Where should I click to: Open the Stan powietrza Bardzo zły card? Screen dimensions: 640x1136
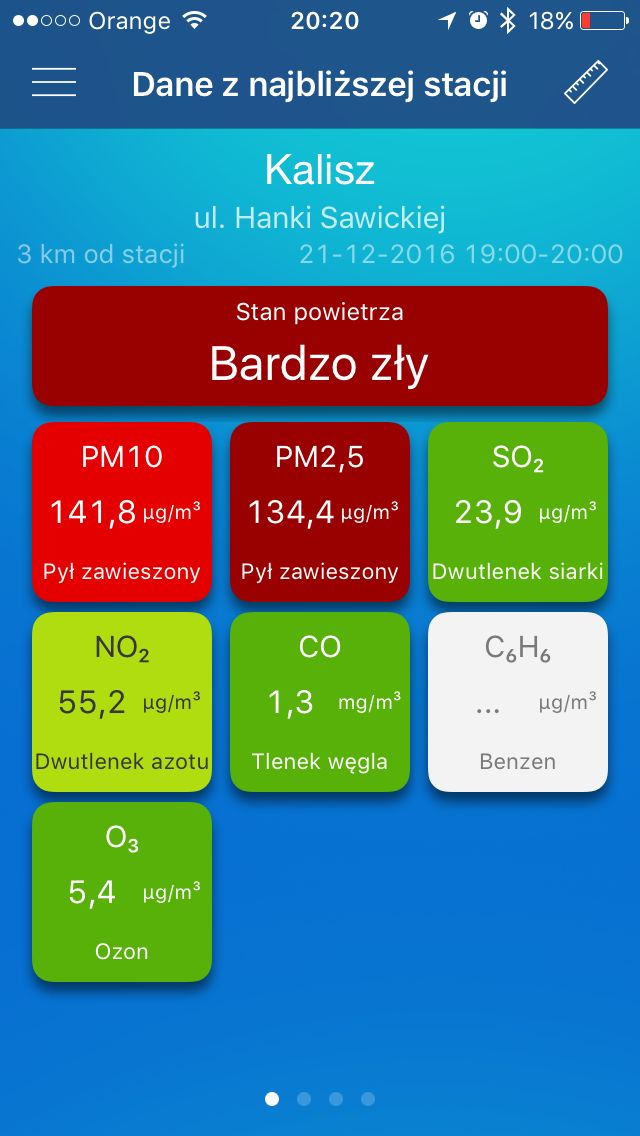(x=320, y=346)
